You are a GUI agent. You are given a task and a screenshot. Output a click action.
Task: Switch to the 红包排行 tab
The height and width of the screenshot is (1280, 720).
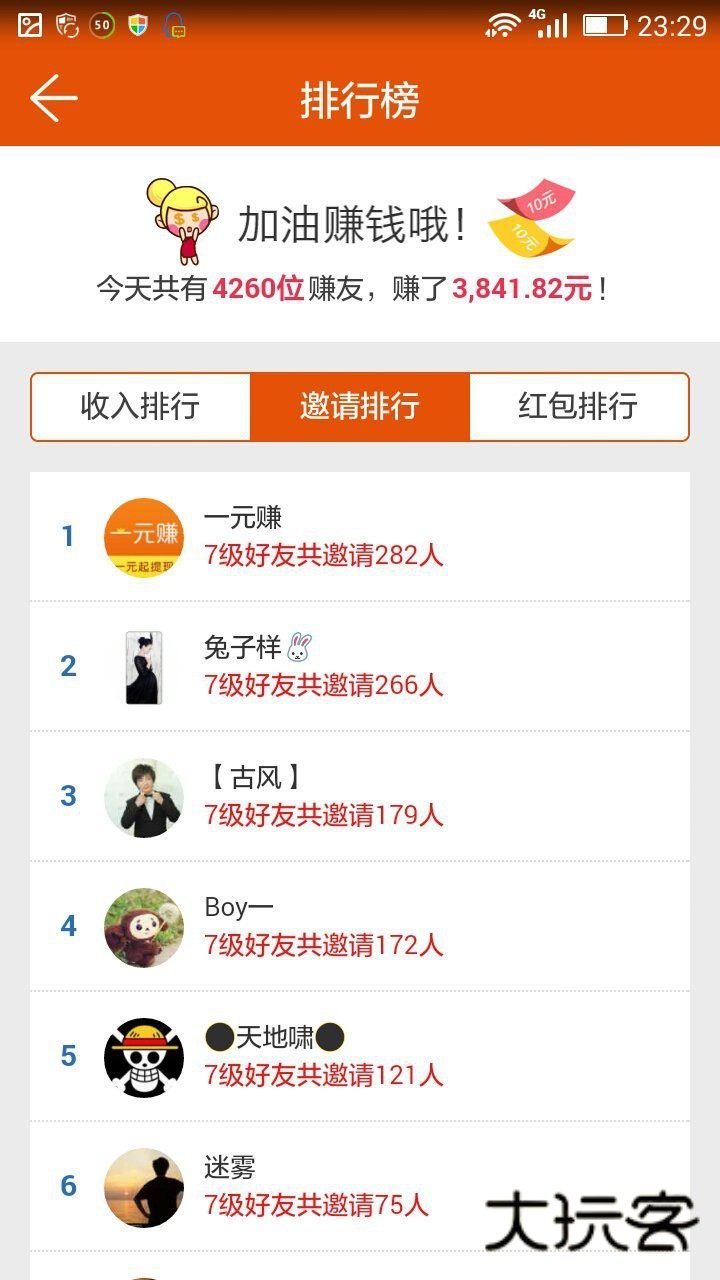click(578, 406)
